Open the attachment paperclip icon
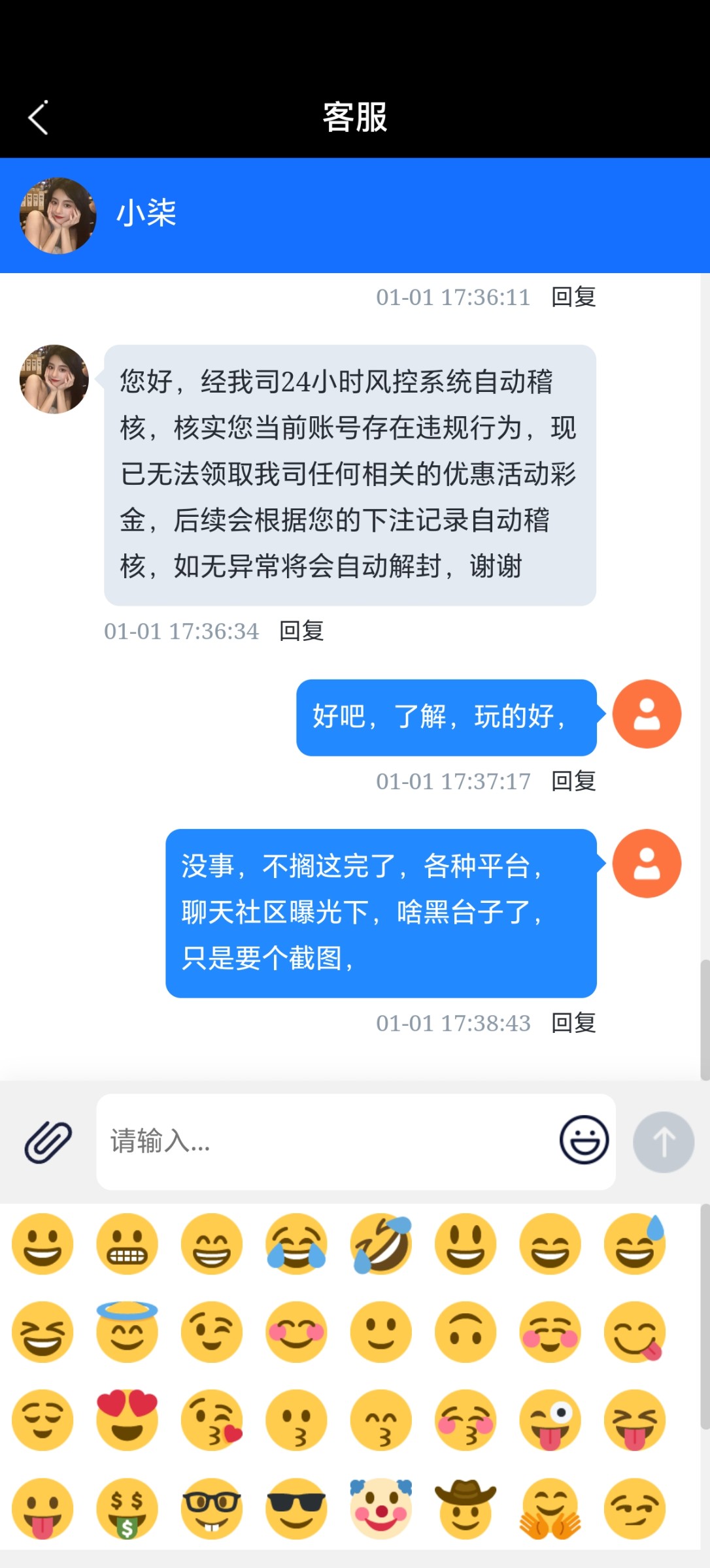Viewport: 710px width, 1568px height. [48, 1141]
